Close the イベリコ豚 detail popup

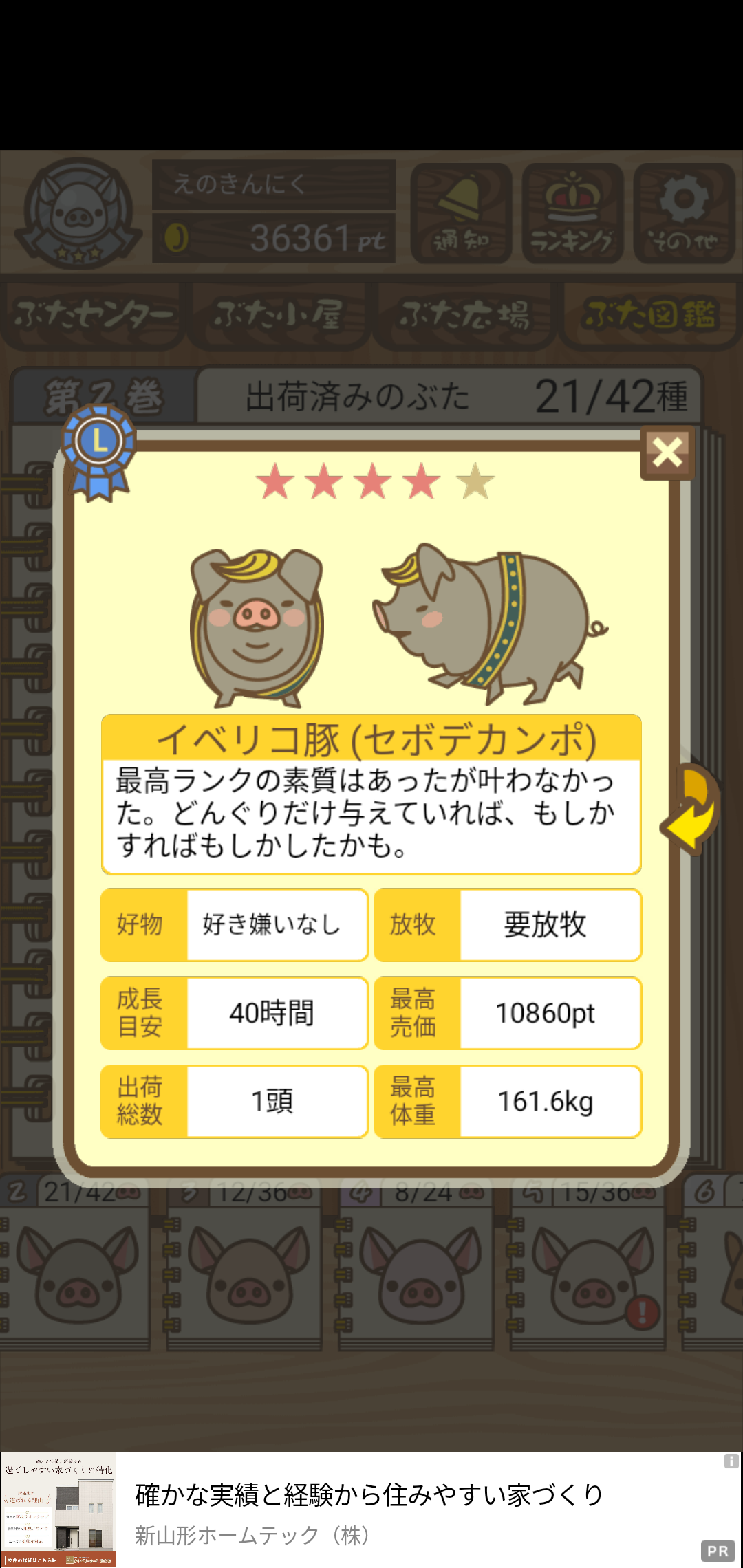[667, 453]
